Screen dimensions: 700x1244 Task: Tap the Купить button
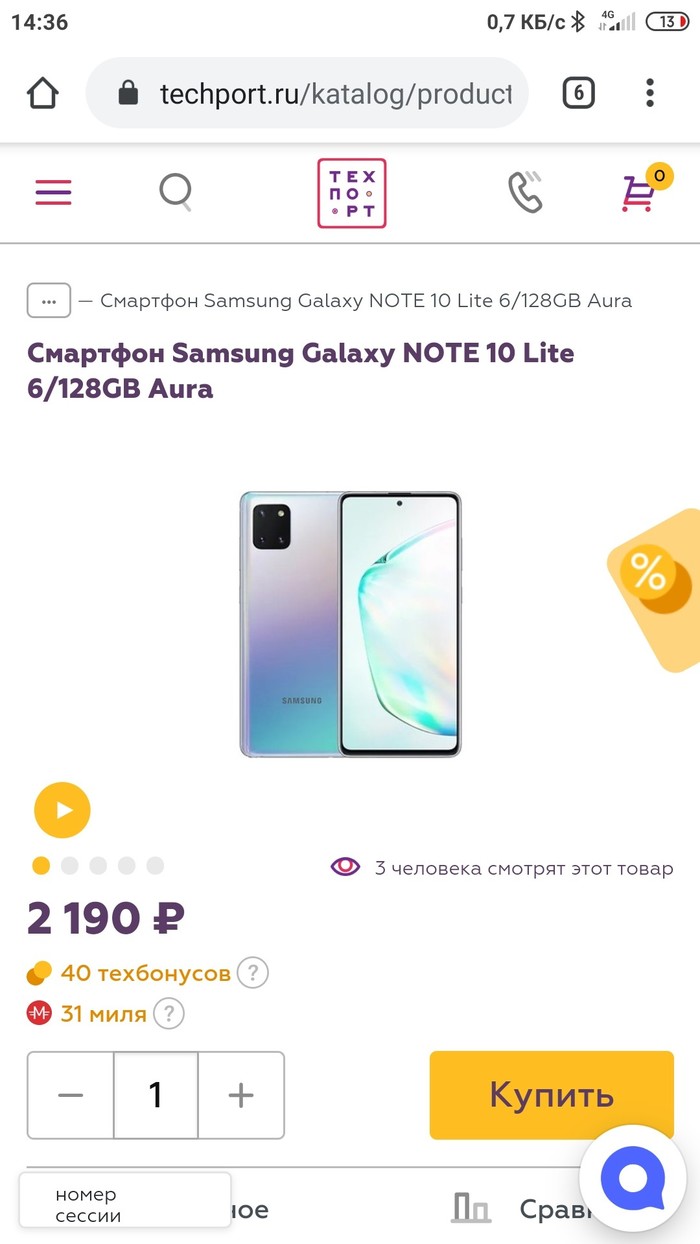(551, 1095)
